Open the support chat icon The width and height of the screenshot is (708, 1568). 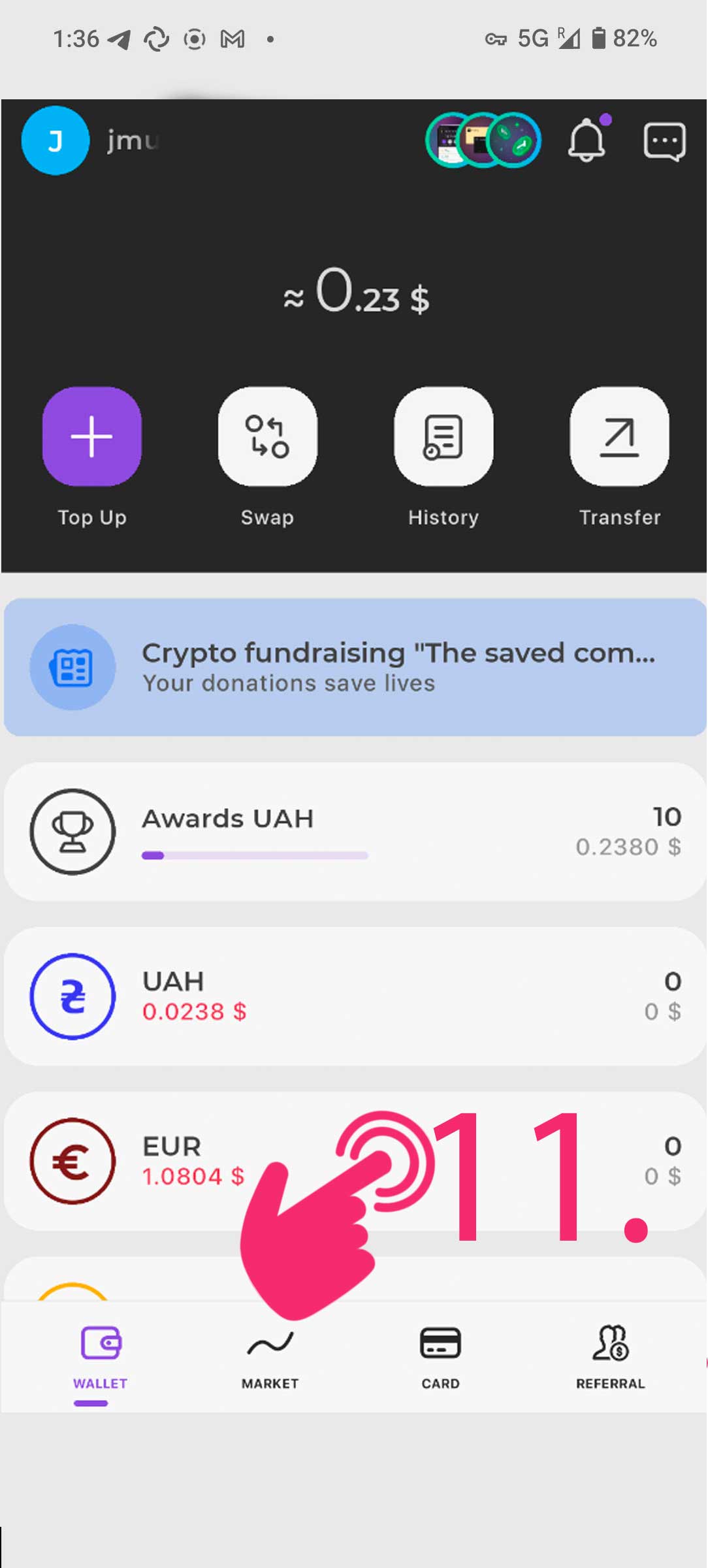pos(664,140)
